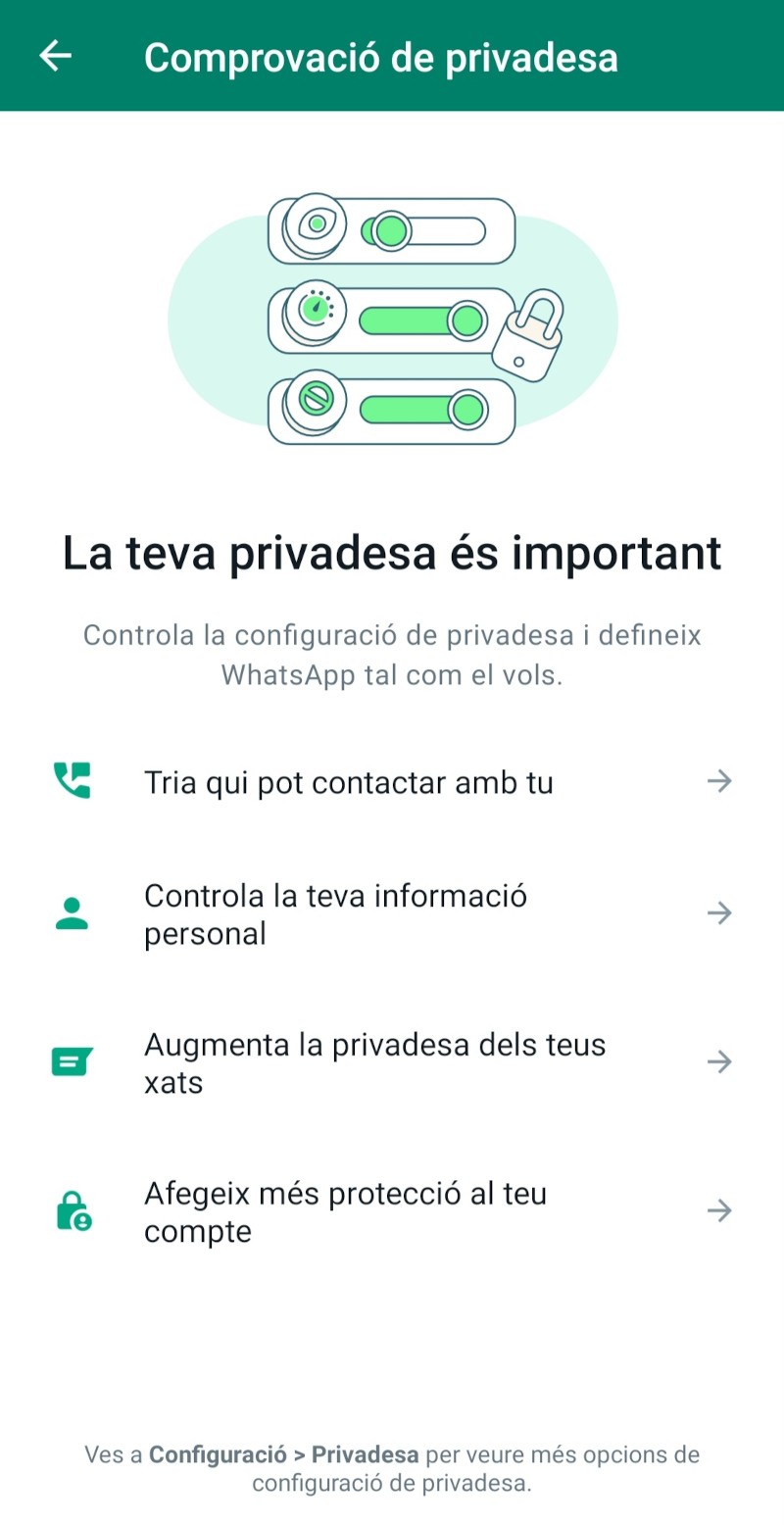The height and width of the screenshot is (1525, 784).
Task: Go back using the top-left arrow
Action: click(56, 56)
